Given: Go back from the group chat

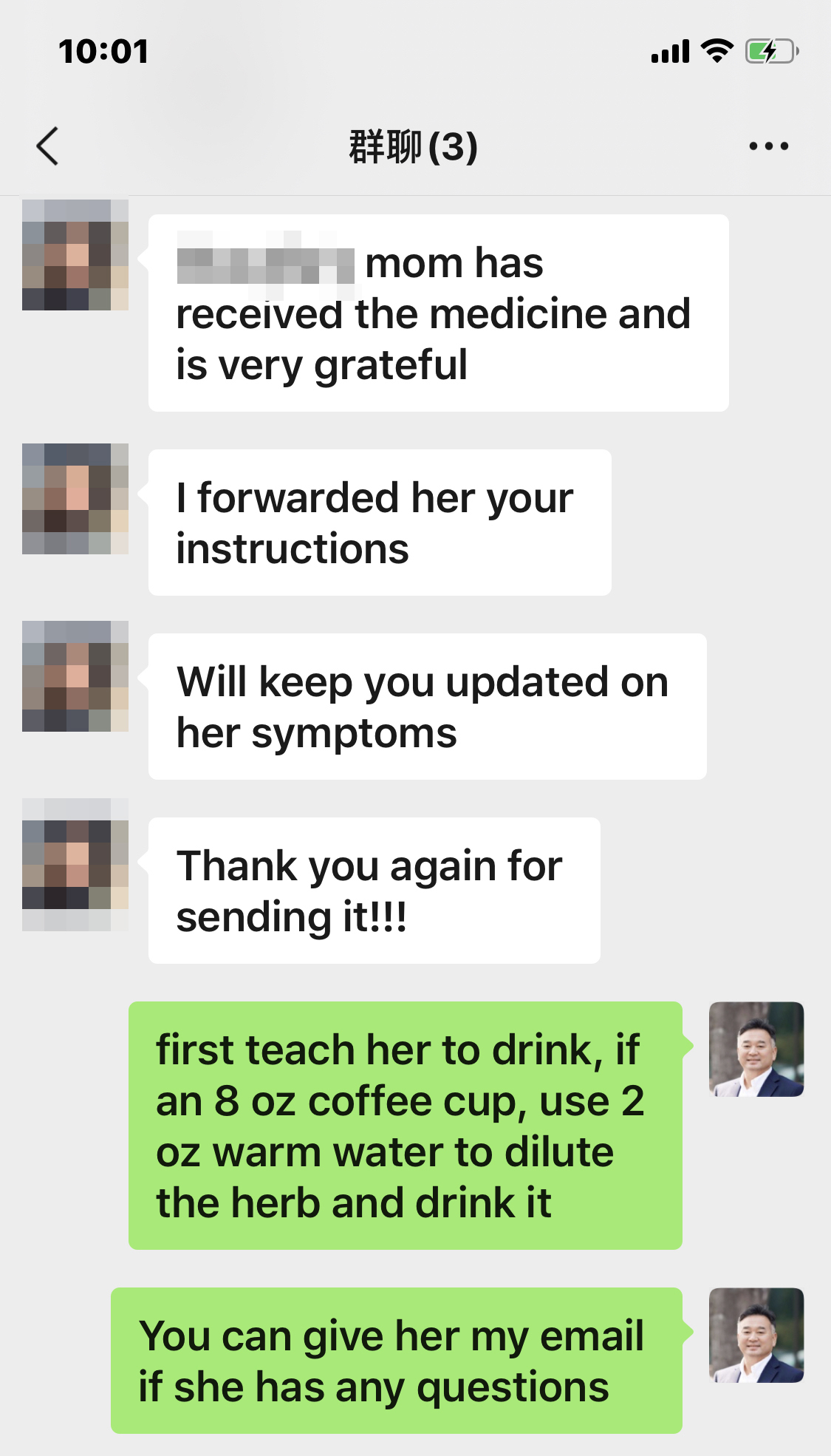Looking at the screenshot, I should click(47, 146).
